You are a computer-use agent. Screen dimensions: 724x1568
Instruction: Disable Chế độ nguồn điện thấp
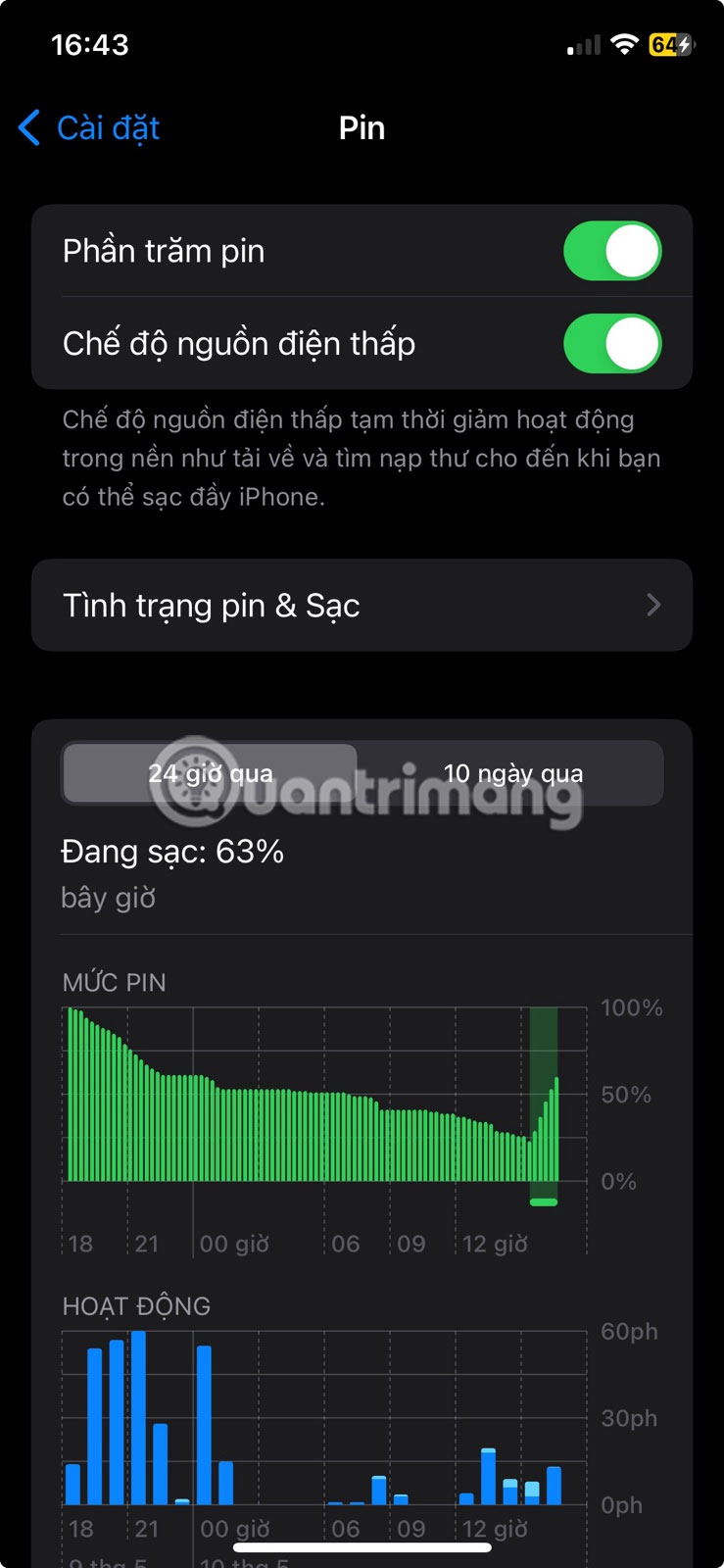tap(612, 343)
